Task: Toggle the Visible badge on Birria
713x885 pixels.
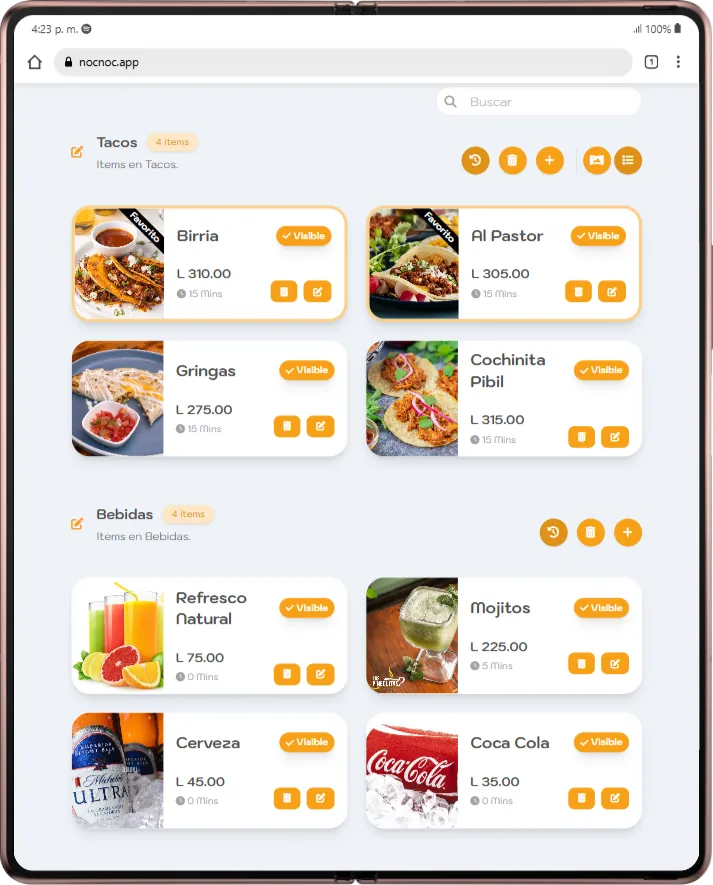Action: point(304,236)
